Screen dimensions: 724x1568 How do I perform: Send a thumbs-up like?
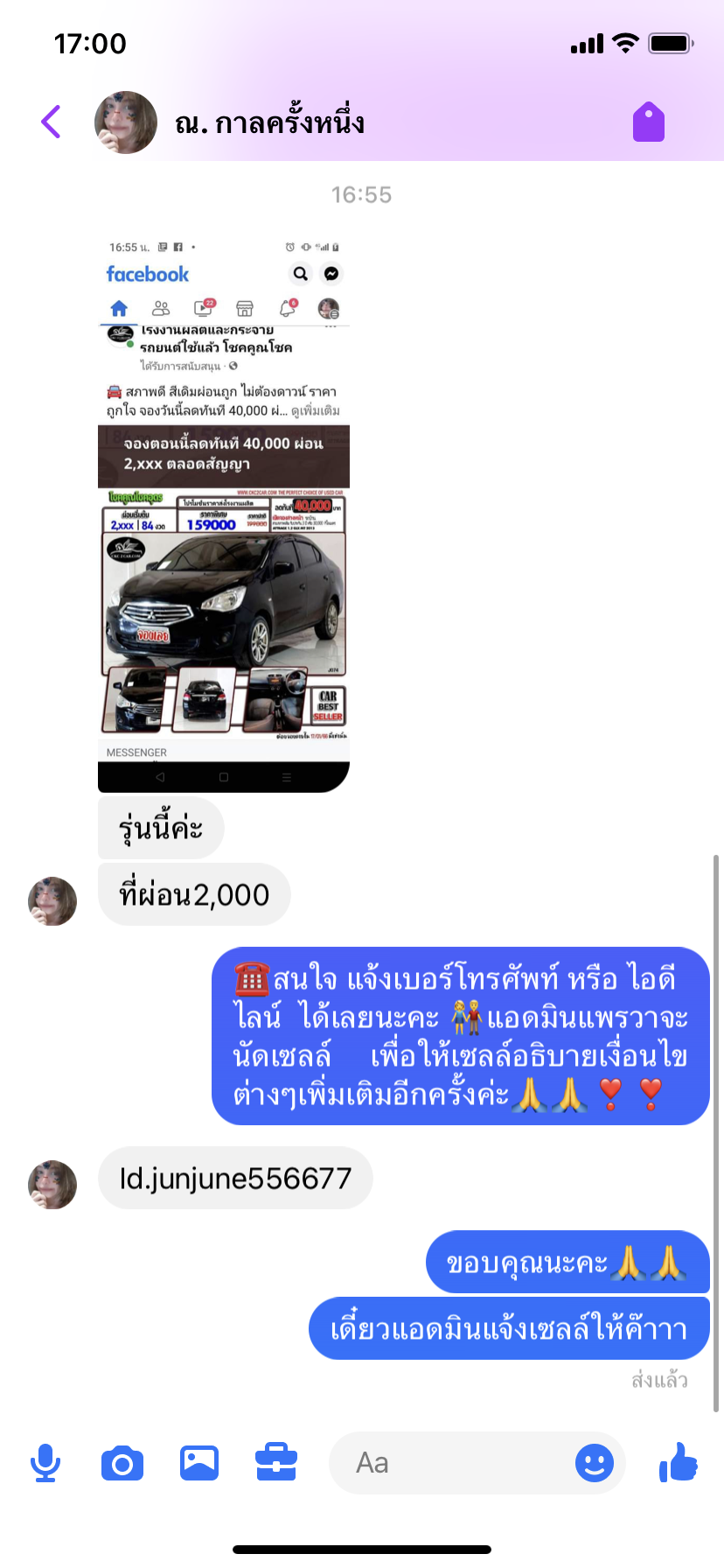[x=679, y=1461]
